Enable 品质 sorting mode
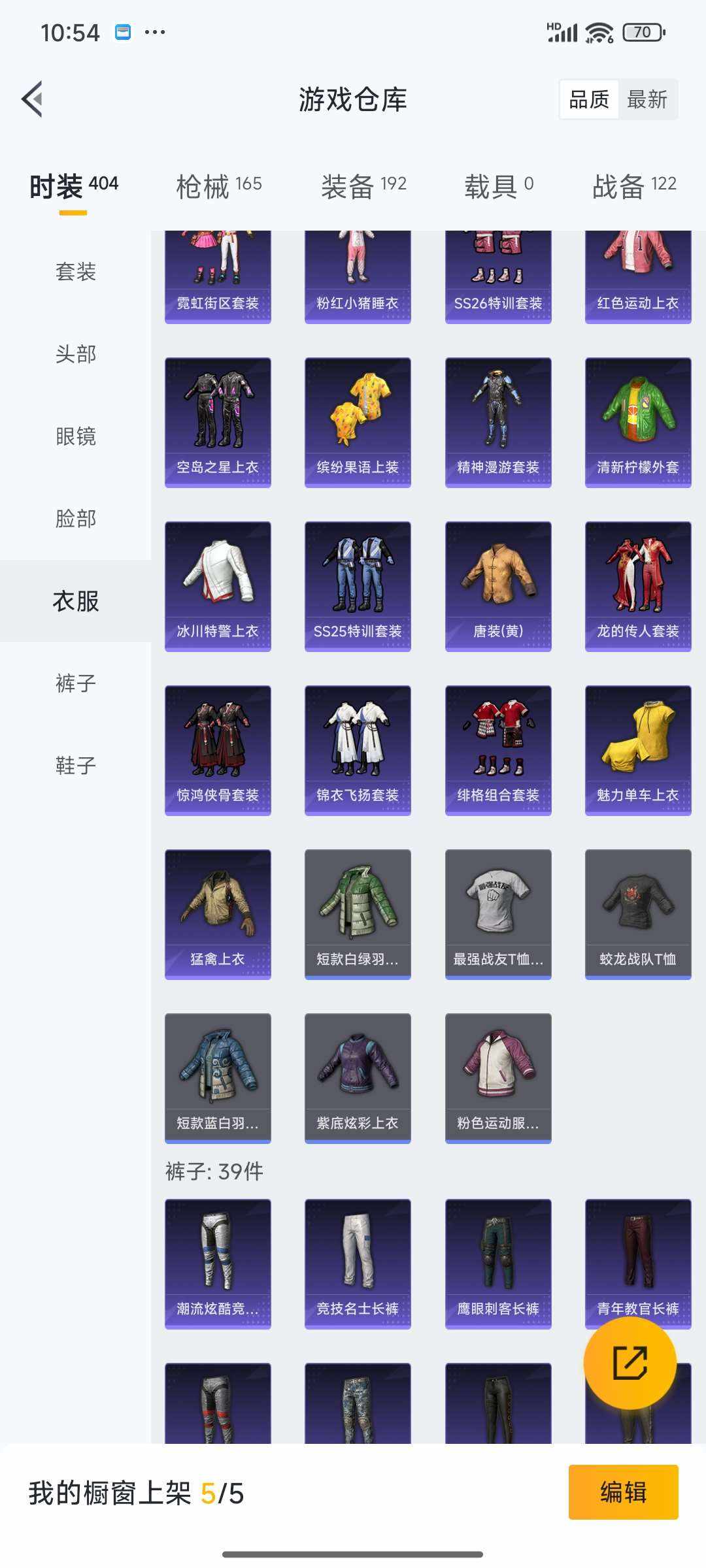Viewport: 706px width, 1568px height. coord(589,99)
